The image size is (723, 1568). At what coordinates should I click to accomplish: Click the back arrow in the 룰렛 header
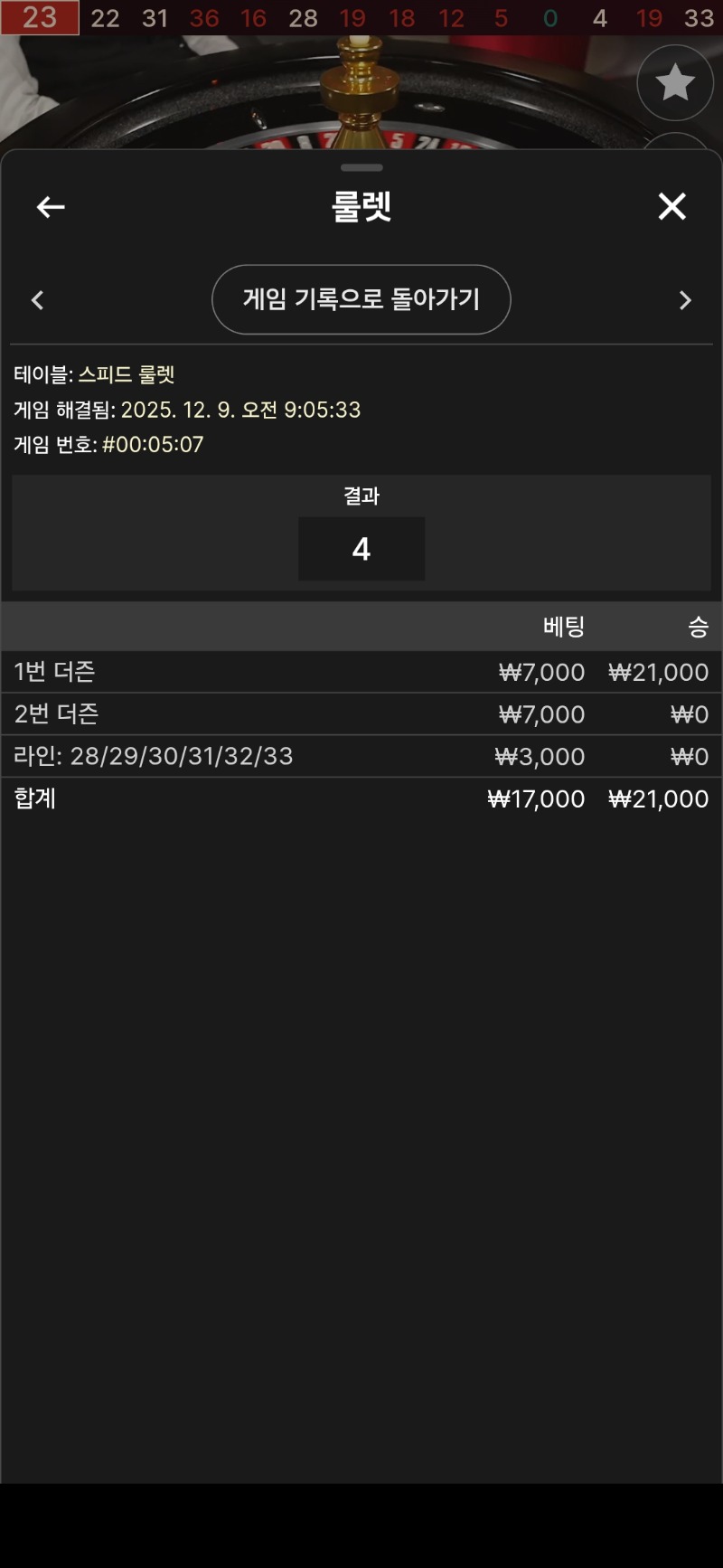[x=50, y=207]
